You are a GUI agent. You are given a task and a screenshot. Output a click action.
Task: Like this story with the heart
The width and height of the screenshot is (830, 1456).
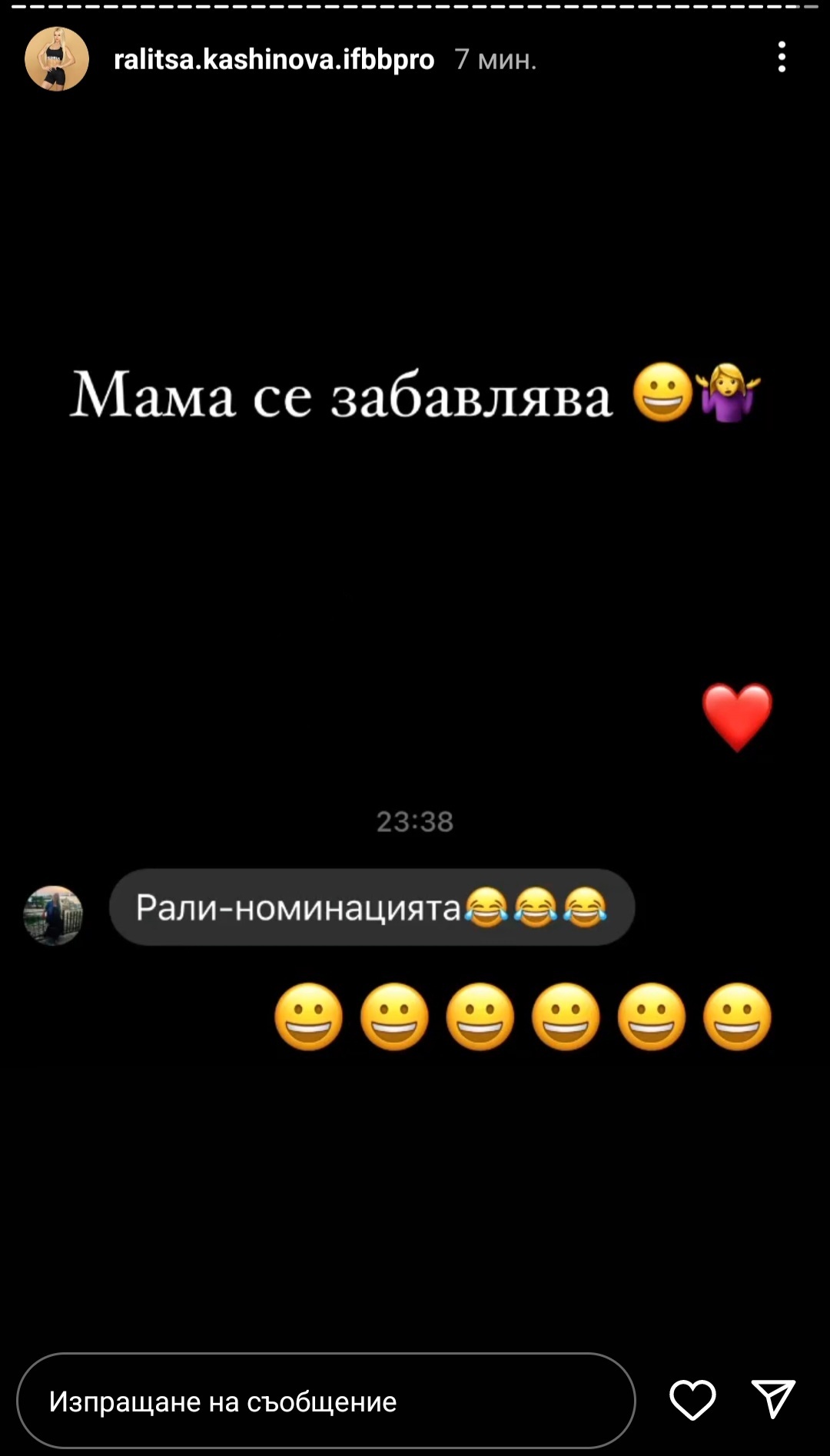(x=692, y=1399)
